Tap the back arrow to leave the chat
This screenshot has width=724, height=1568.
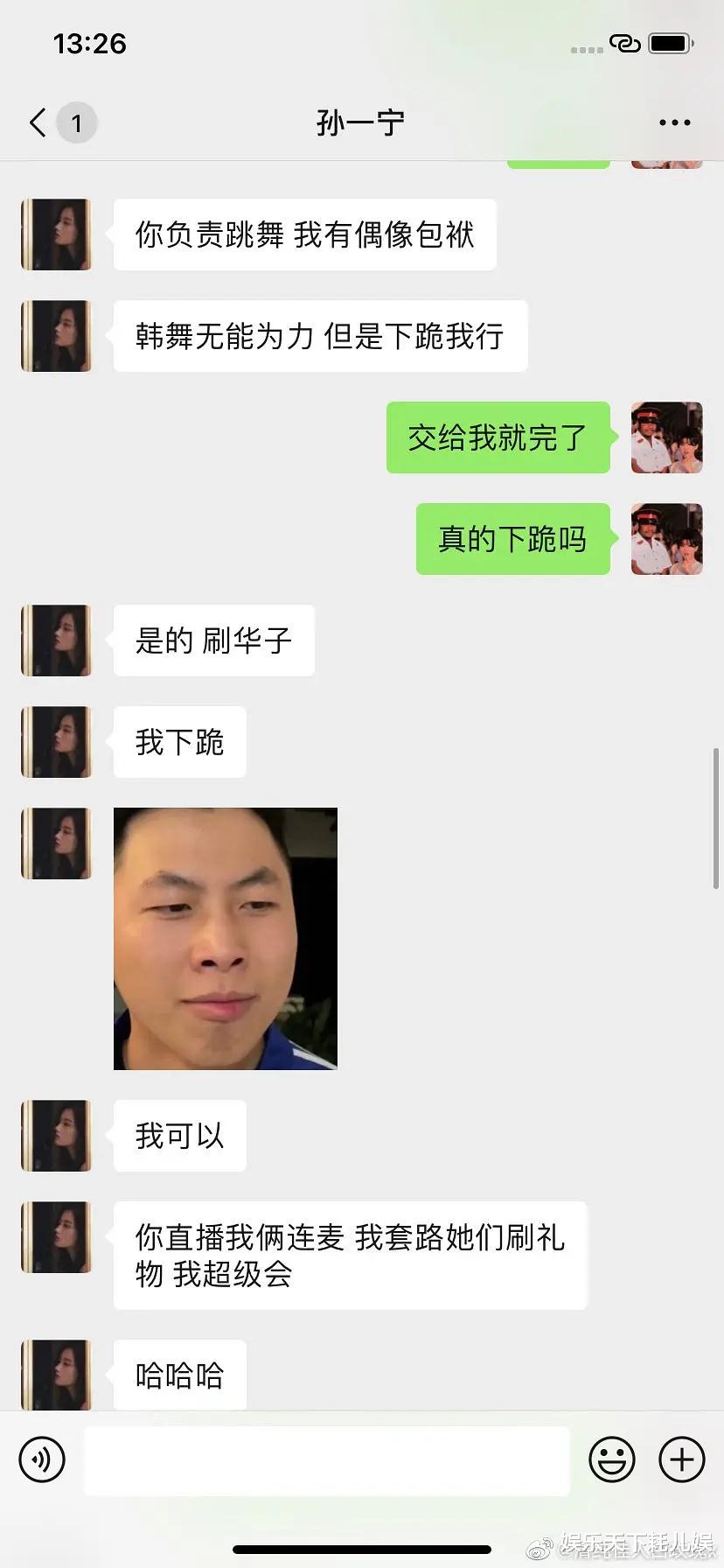coord(36,122)
